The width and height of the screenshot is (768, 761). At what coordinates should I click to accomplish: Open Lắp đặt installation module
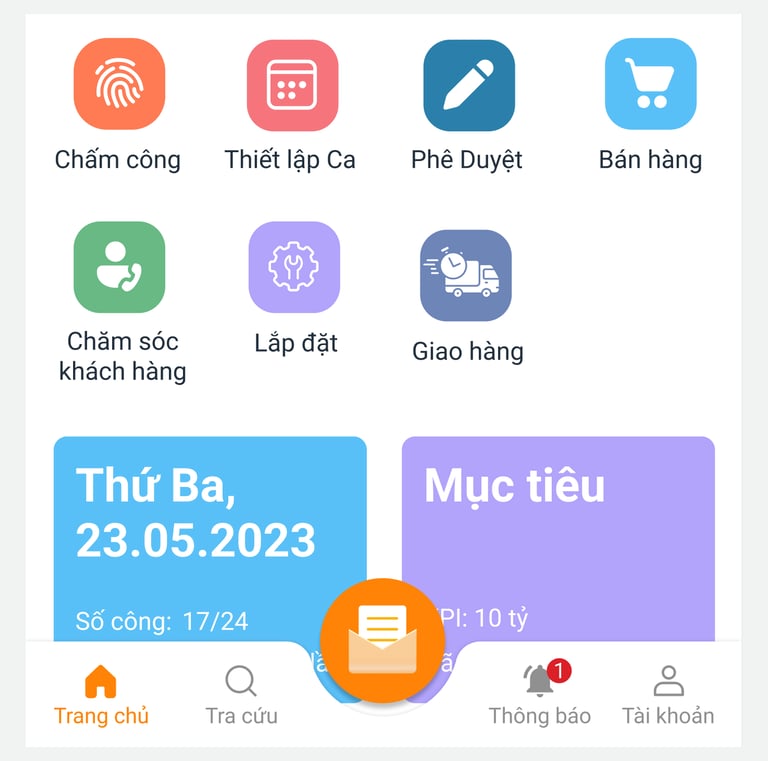(294, 268)
